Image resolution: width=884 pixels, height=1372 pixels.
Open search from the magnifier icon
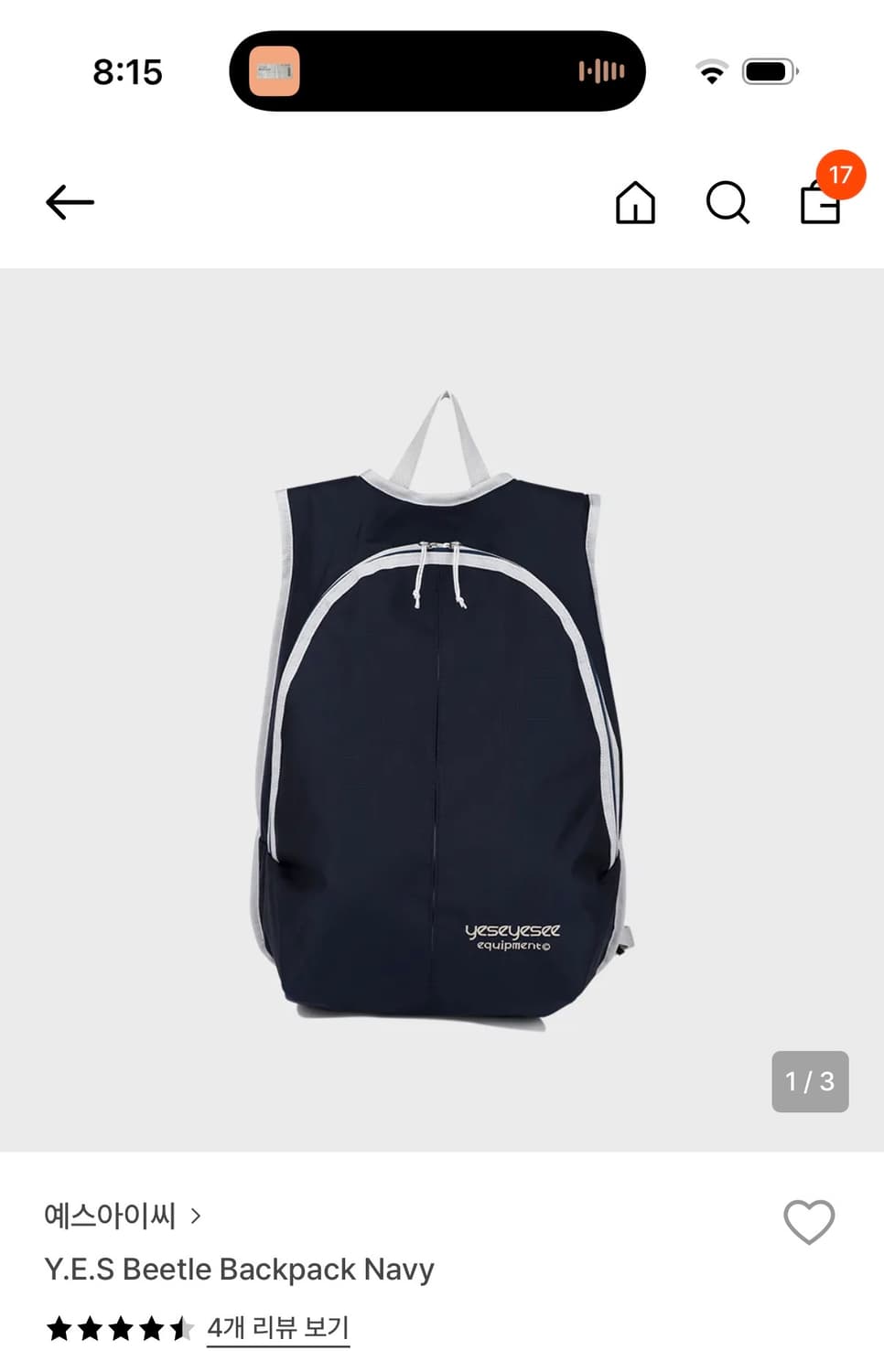point(728,202)
